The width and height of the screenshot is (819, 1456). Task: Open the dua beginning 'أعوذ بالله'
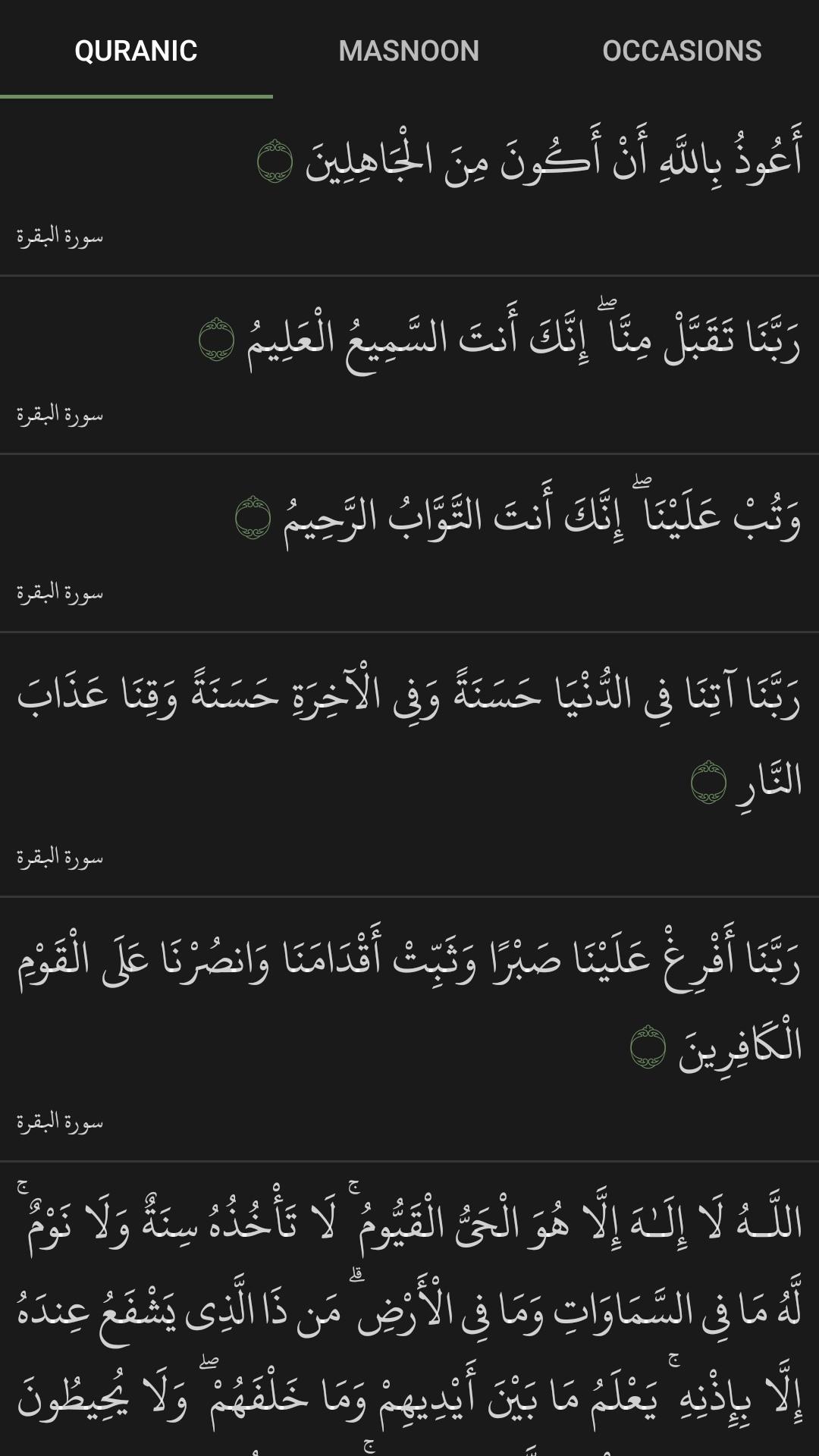pos(531,162)
